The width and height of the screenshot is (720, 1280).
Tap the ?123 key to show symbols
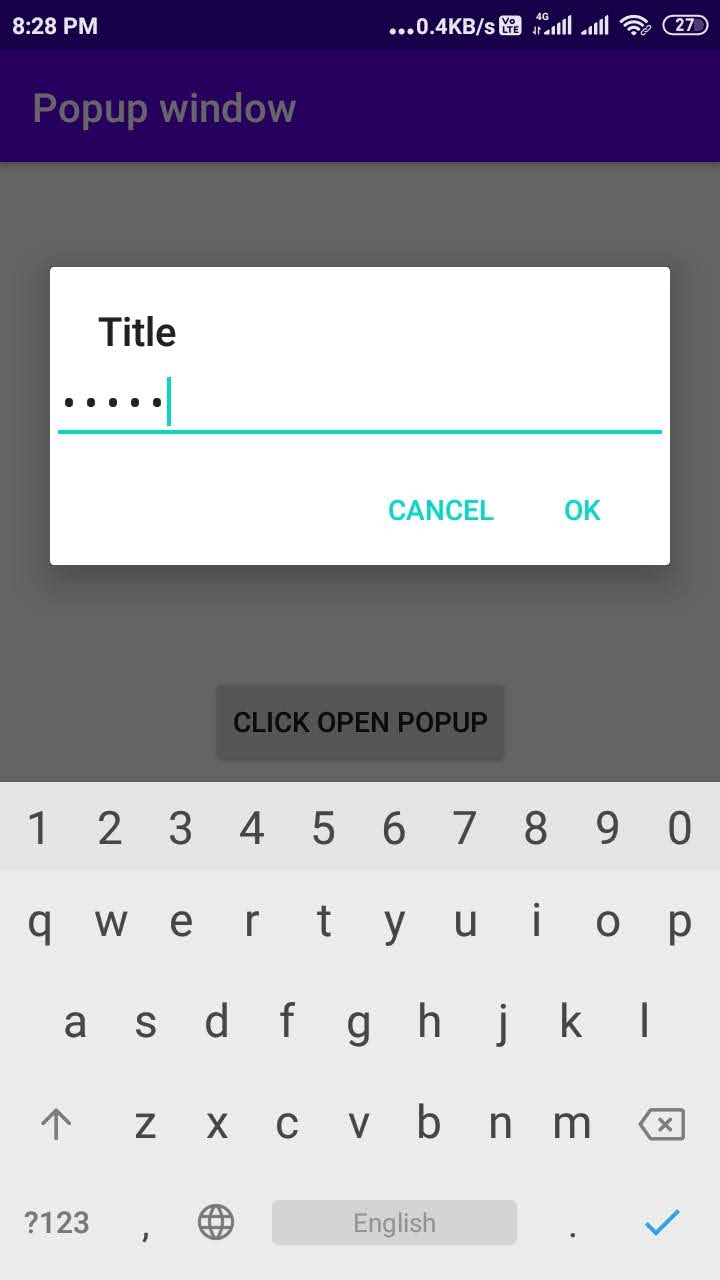pos(55,1222)
